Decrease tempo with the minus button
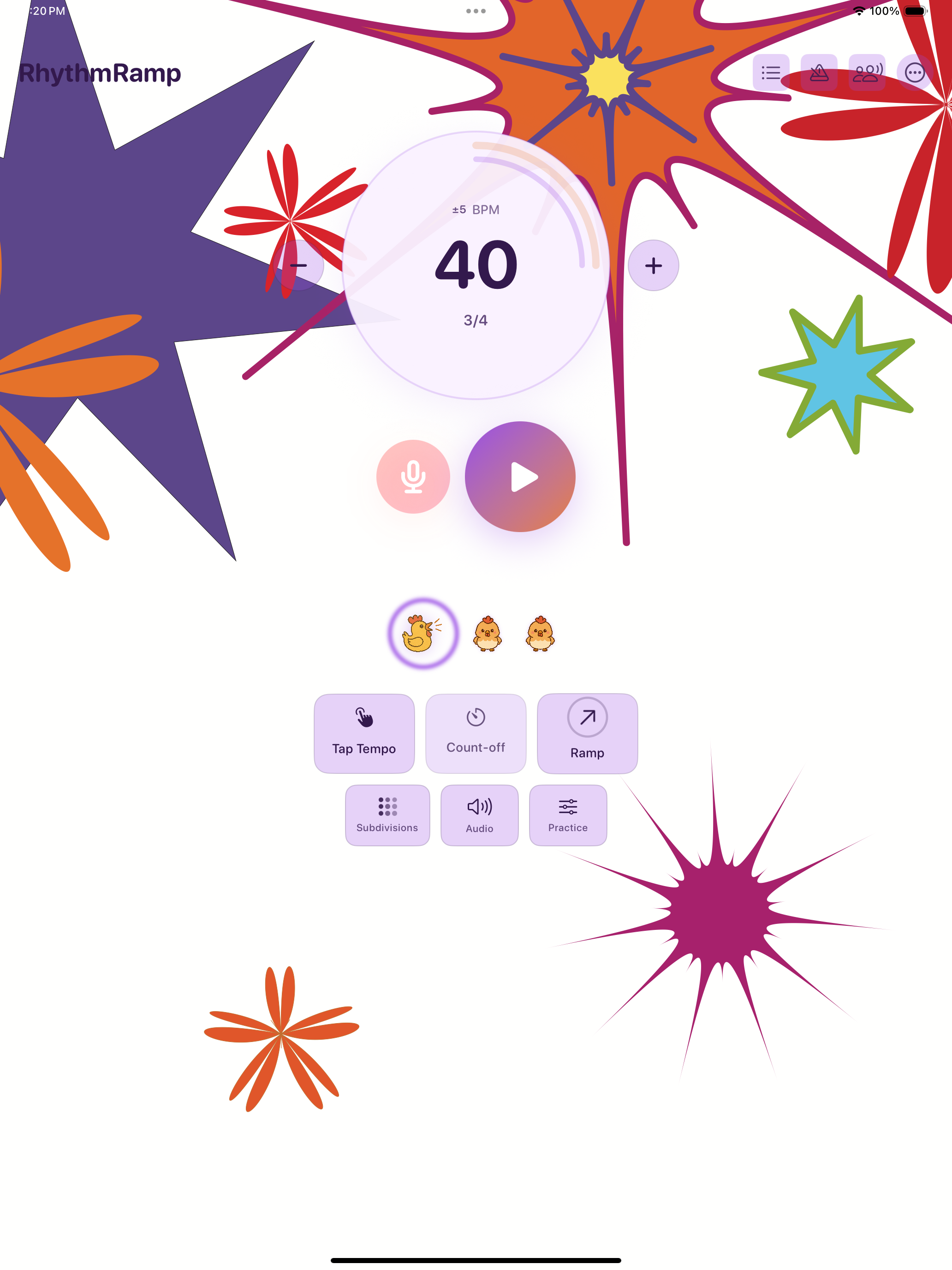 point(298,265)
